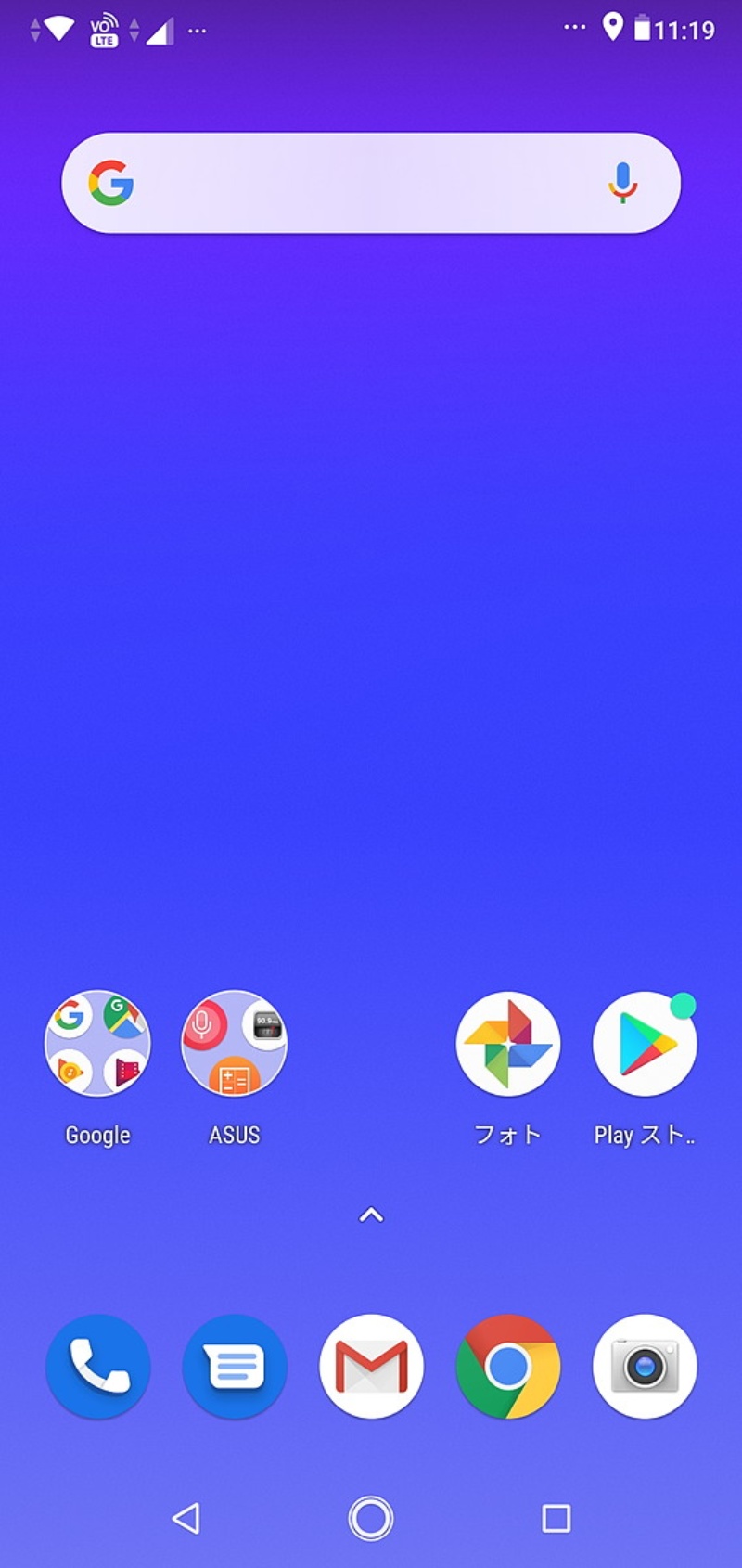Open the Google apps folder
This screenshot has width=742, height=1568.
pyautogui.click(x=97, y=1044)
